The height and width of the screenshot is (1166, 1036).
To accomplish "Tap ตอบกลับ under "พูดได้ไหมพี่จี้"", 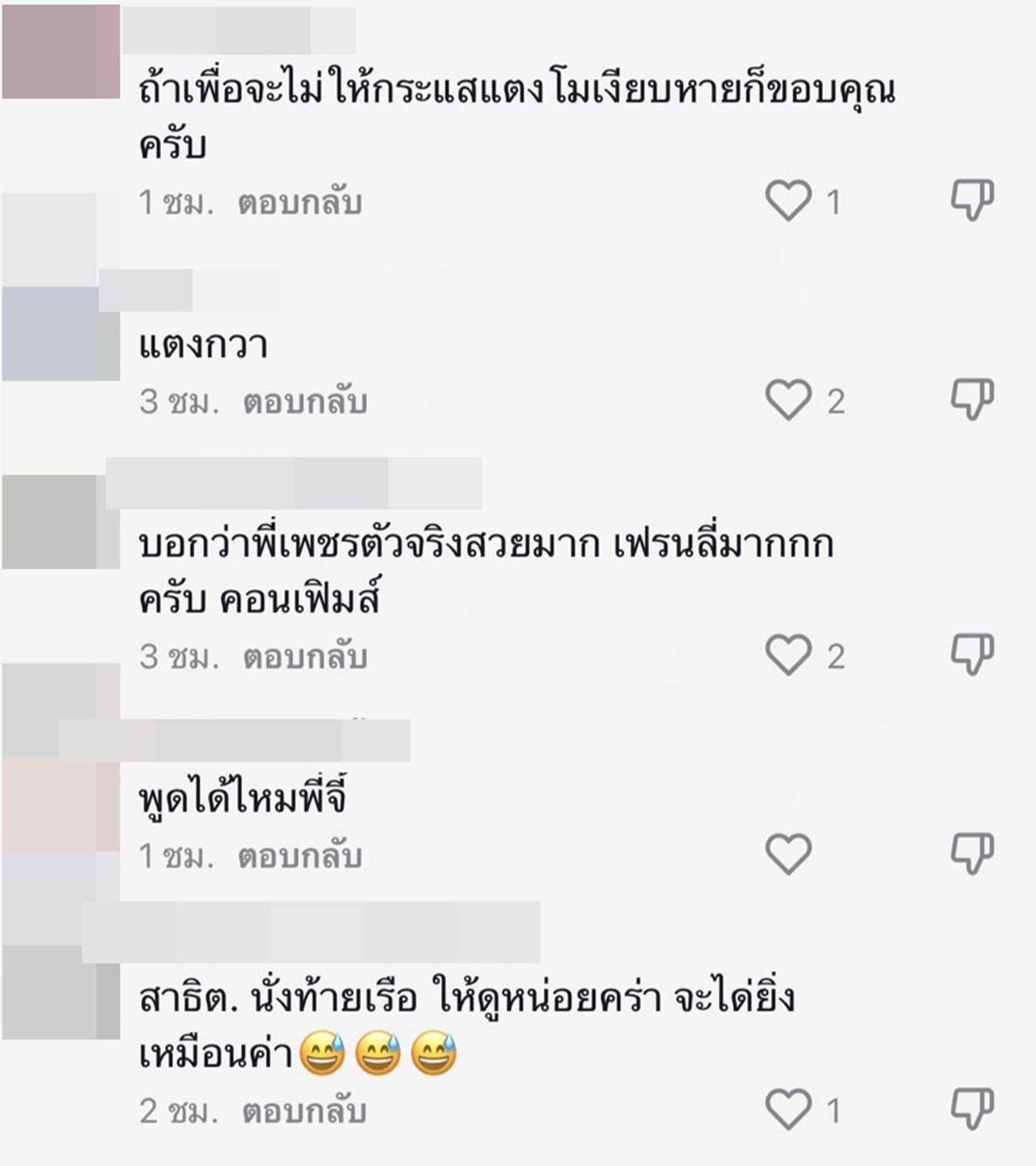I will [x=299, y=856].
